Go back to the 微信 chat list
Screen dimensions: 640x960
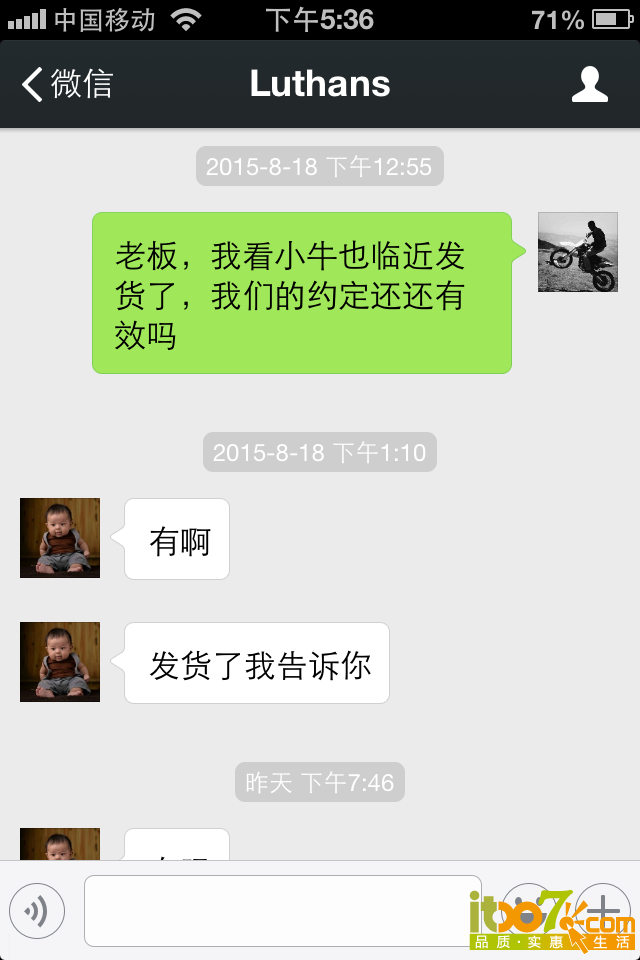coord(66,84)
